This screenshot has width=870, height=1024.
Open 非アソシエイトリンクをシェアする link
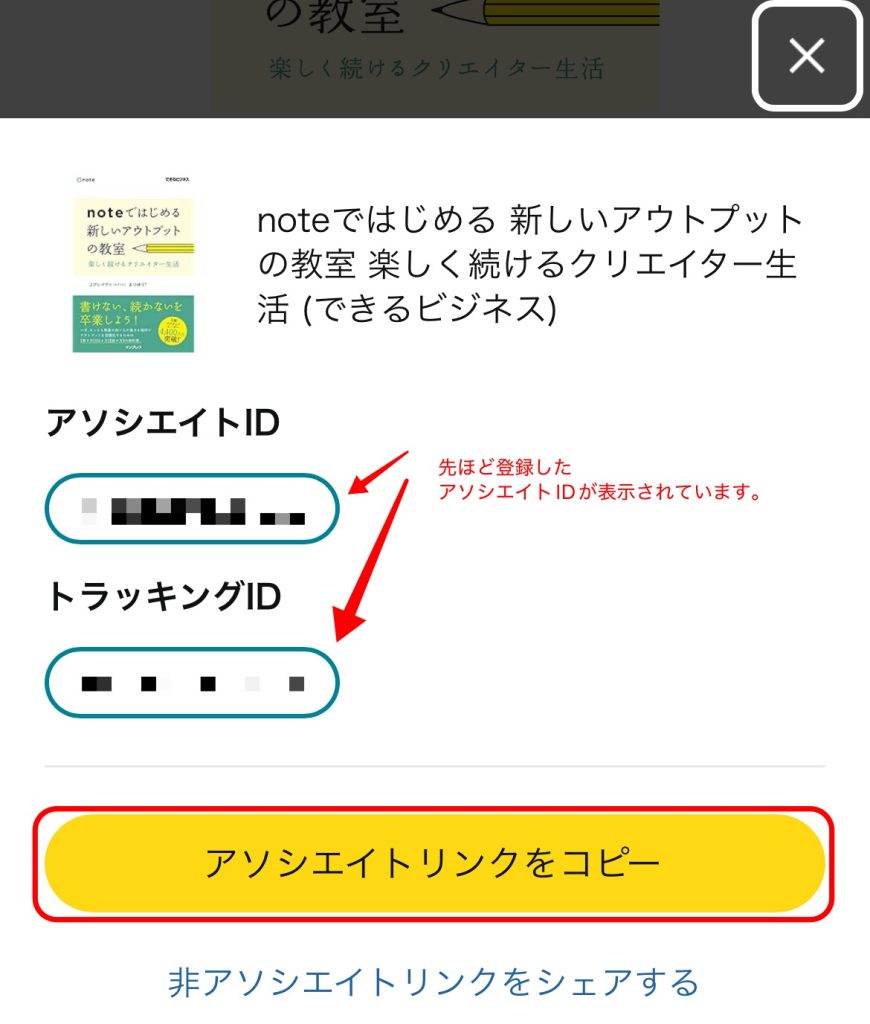click(x=433, y=981)
